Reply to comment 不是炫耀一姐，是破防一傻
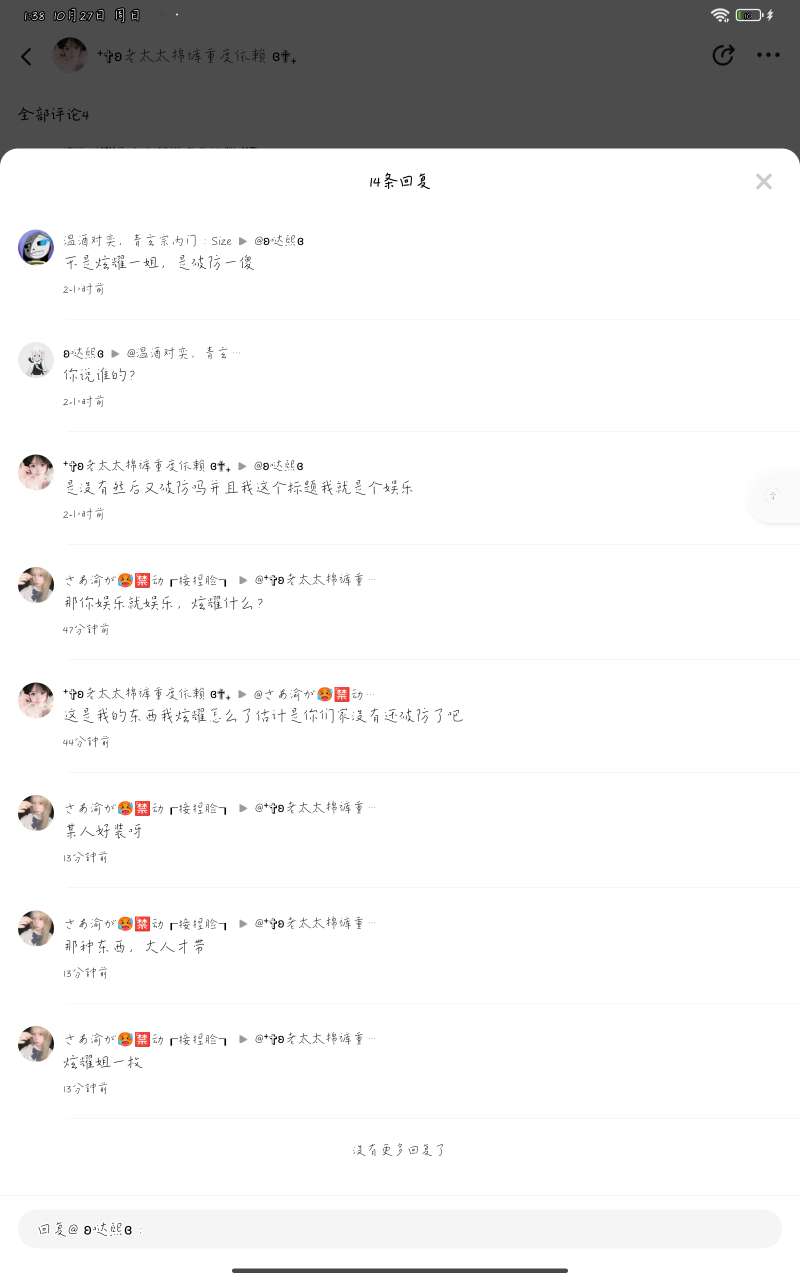The width and height of the screenshot is (800, 1280). click(x=160, y=263)
